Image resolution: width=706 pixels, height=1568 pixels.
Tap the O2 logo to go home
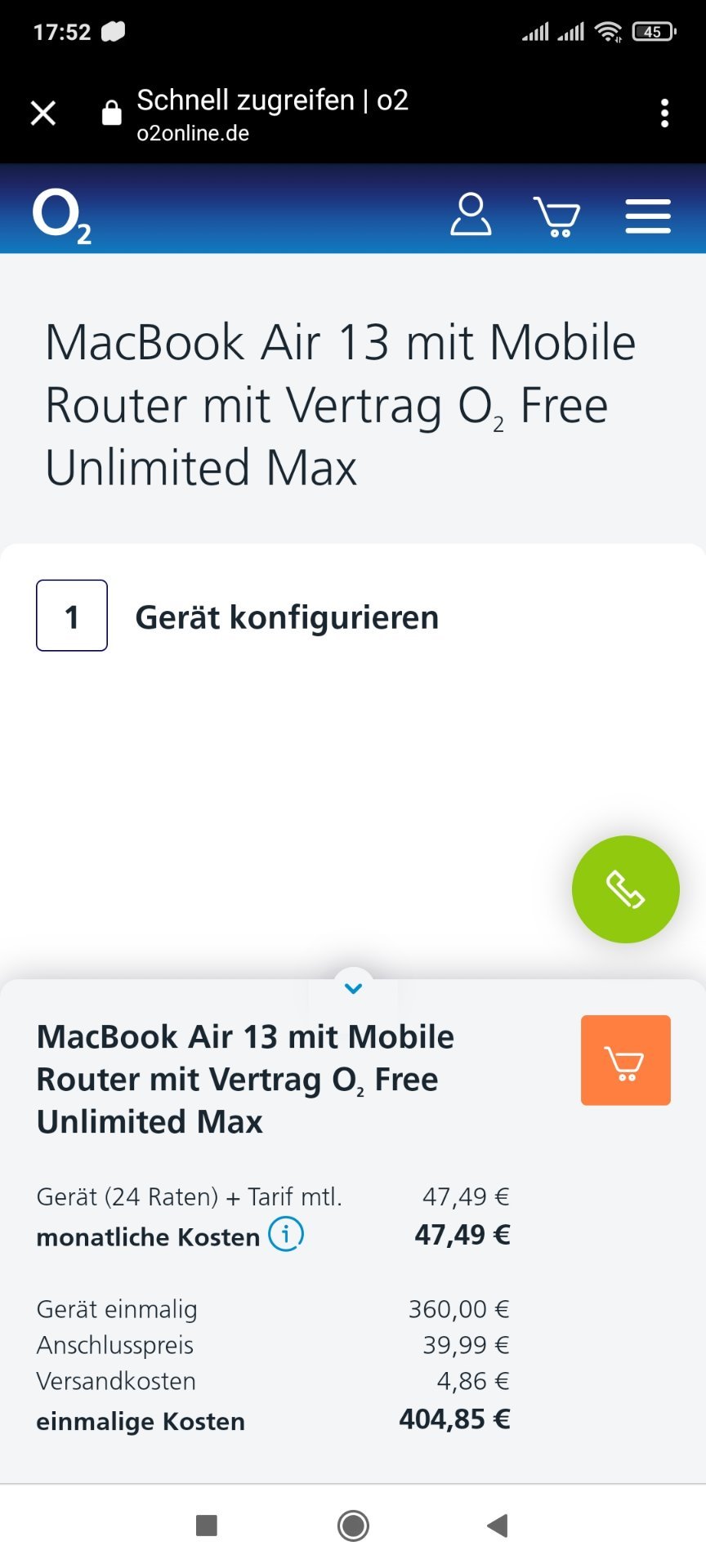[61, 216]
